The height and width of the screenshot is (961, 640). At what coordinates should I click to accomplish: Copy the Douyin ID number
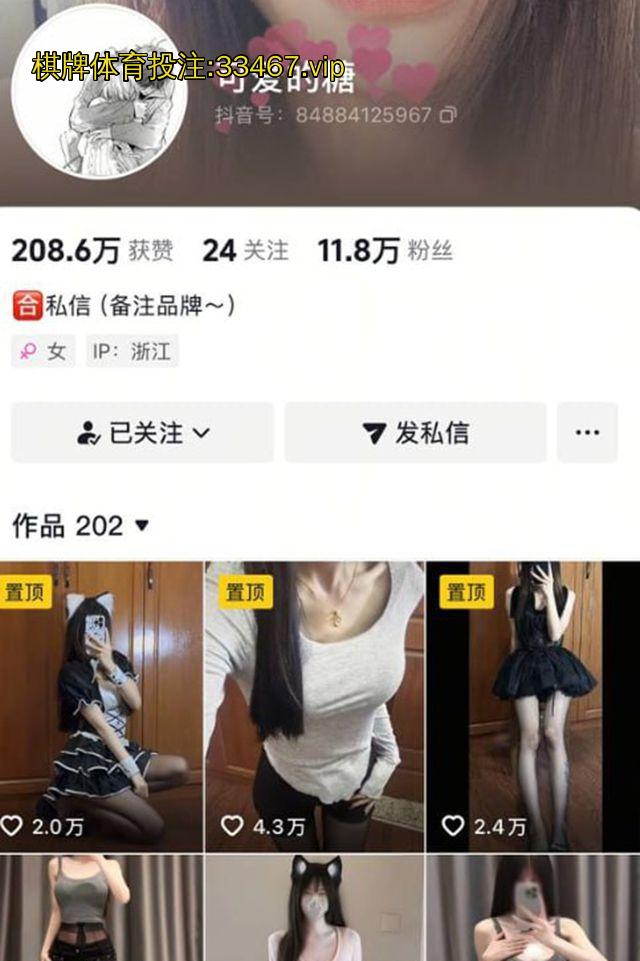(x=448, y=115)
